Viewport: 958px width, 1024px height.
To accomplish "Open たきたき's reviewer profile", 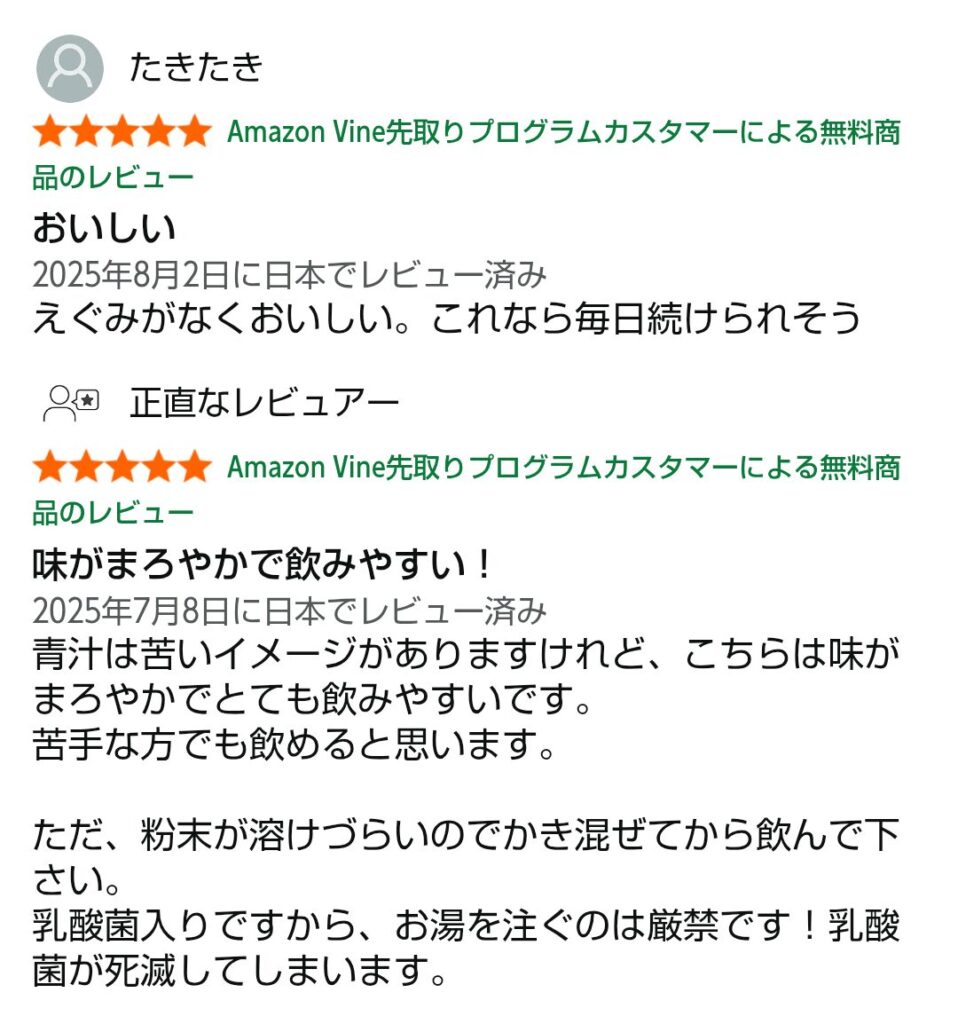I will tap(196, 67).
